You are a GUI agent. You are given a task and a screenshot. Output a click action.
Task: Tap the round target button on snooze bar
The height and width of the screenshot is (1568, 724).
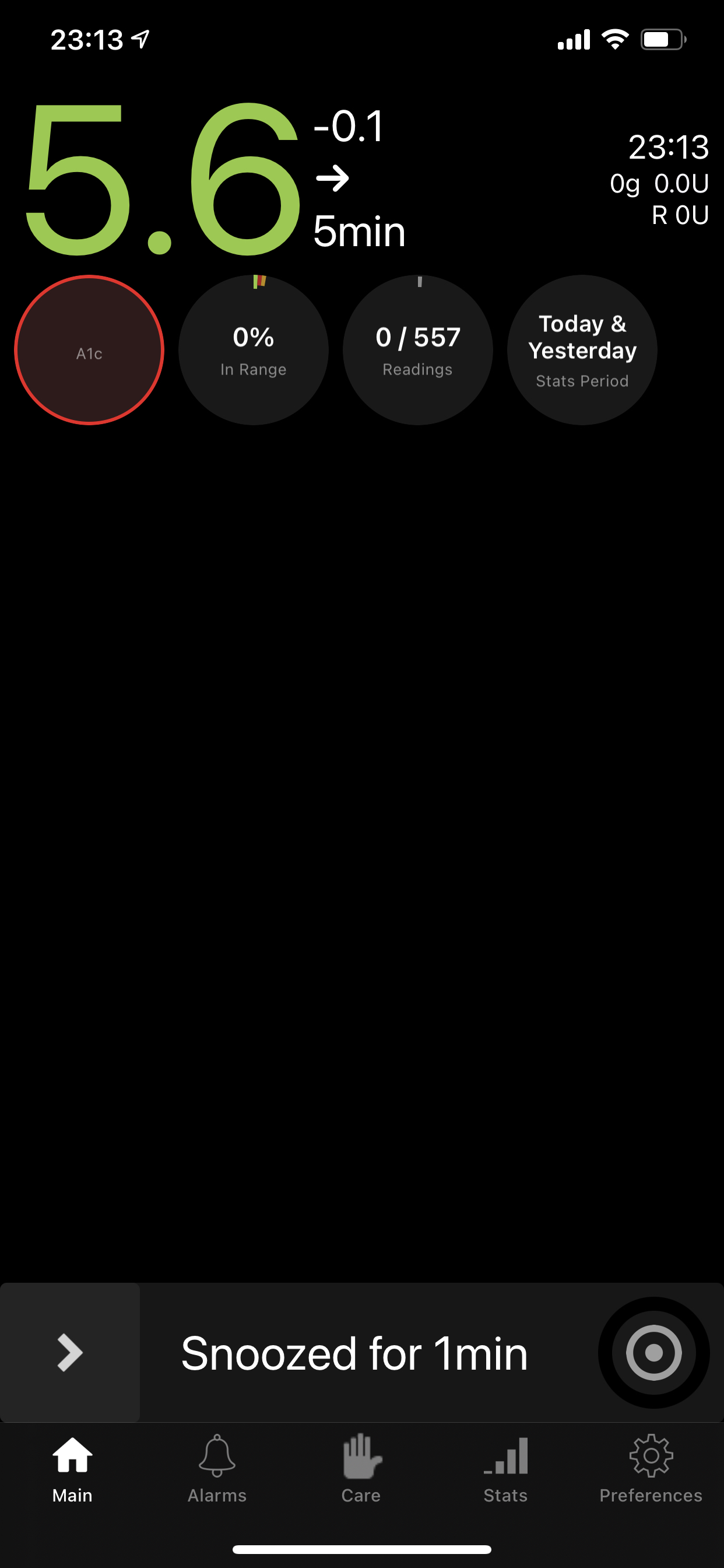point(653,1353)
